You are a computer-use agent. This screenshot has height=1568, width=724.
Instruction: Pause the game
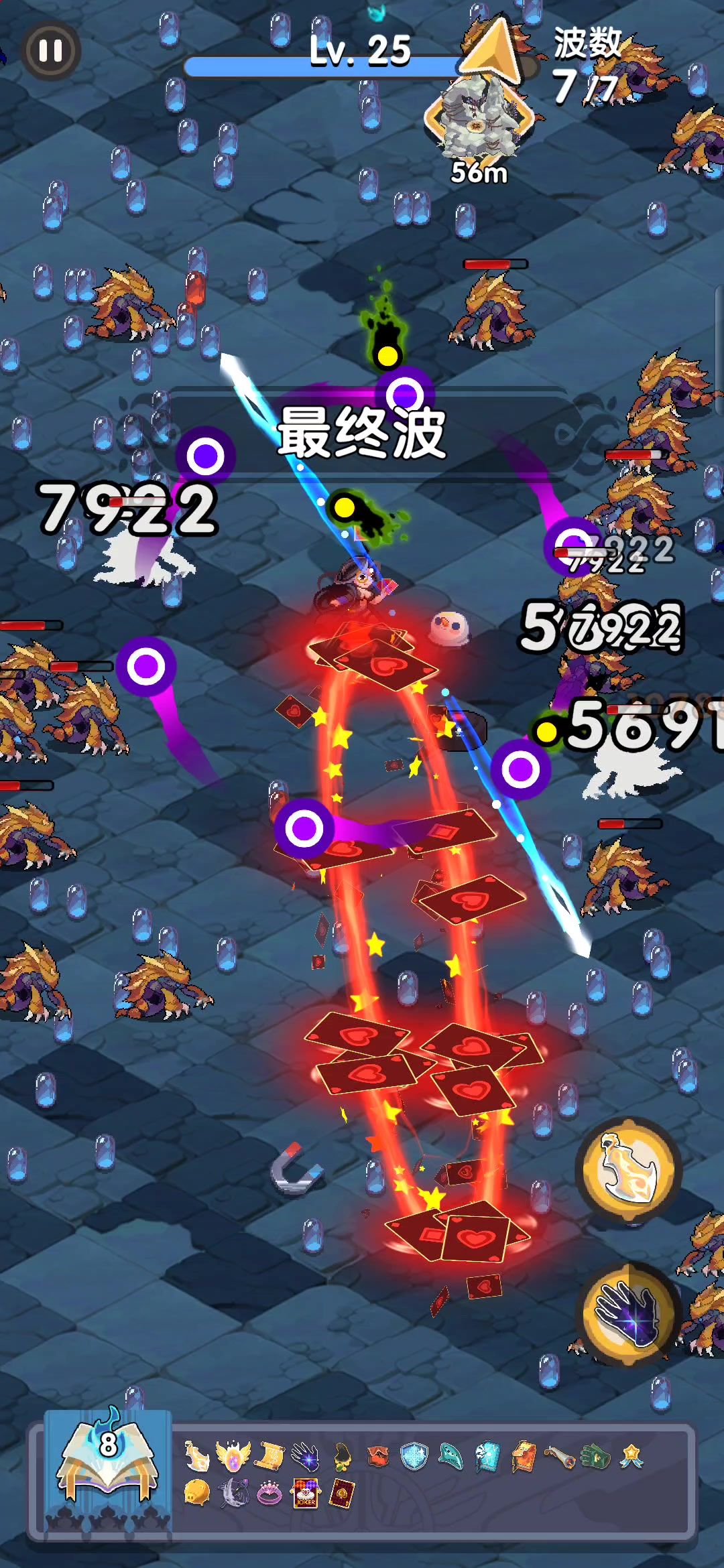[50, 50]
